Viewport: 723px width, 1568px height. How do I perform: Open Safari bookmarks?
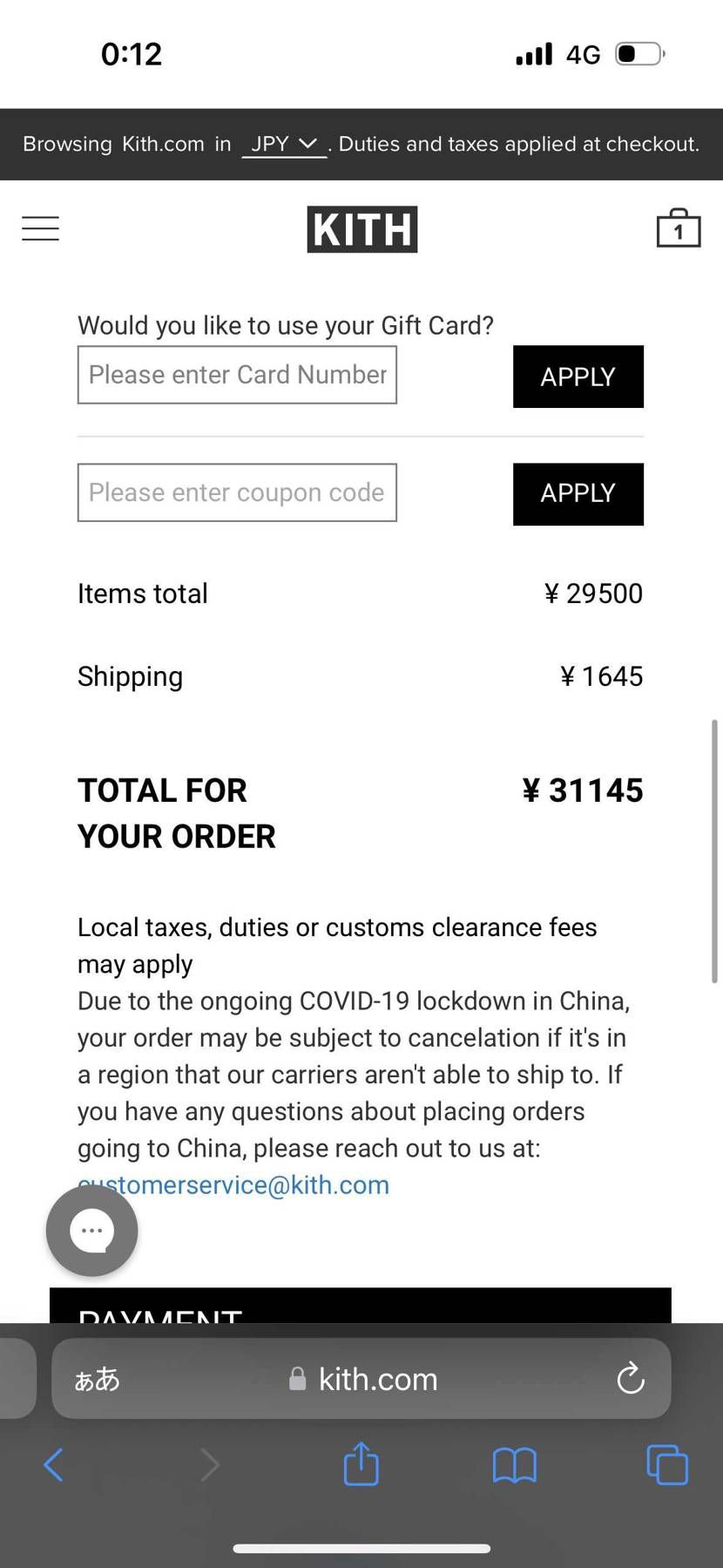[x=514, y=1464]
